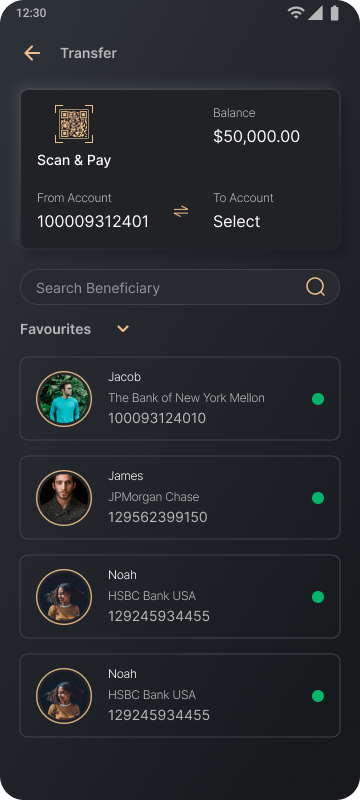Viewport: 360px width, 800px height.
Task: Change the From Account 100009312401
Action: point(93,221)
